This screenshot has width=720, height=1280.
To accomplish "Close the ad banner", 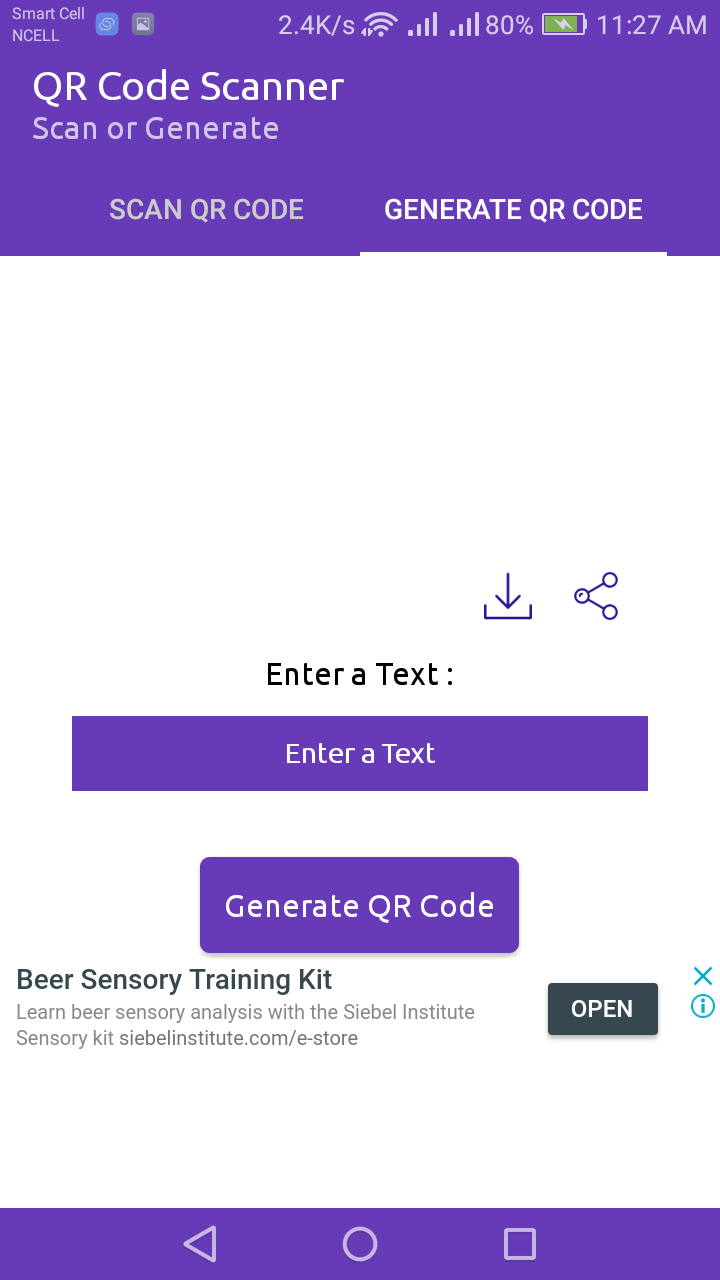I will (x=703, y=976).
